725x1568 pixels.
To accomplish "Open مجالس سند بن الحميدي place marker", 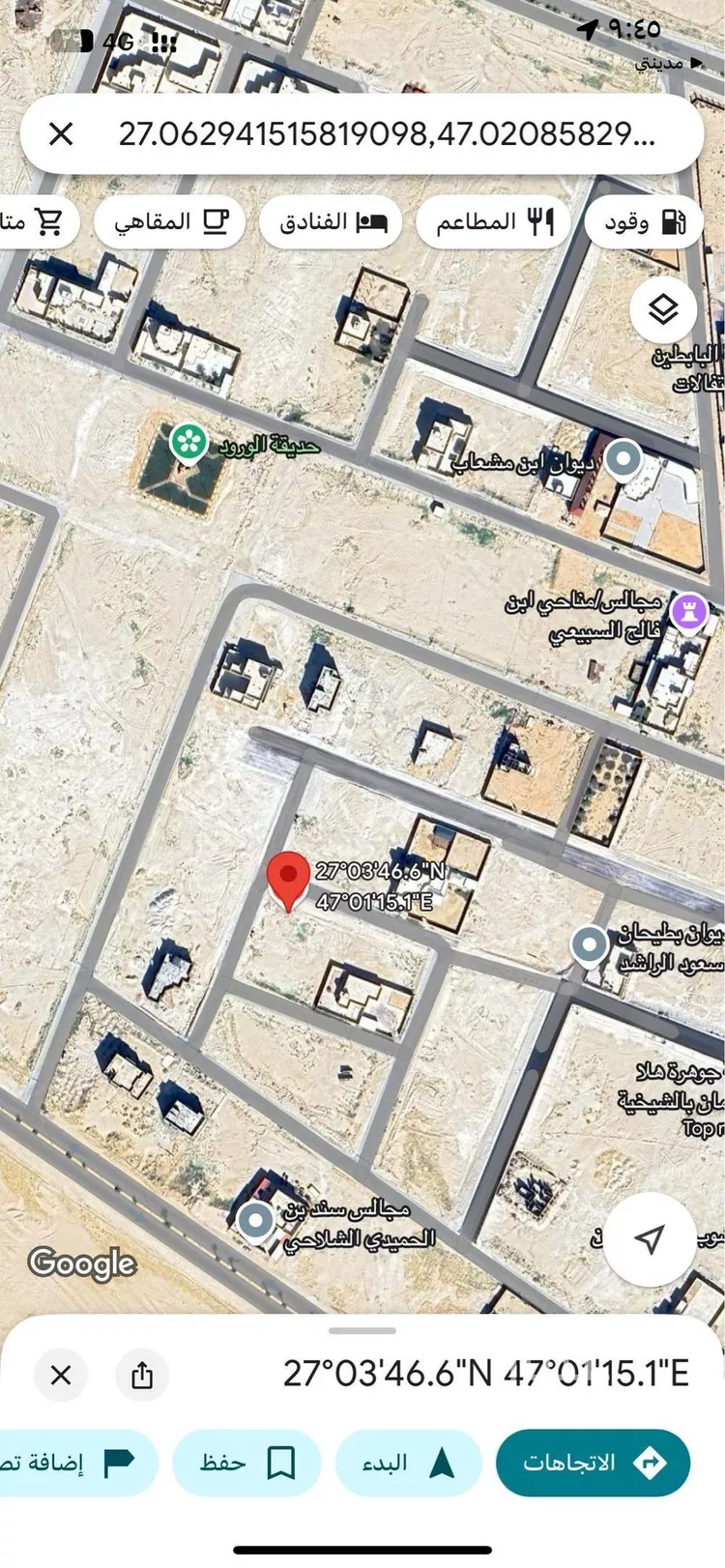I will 256,1221.
